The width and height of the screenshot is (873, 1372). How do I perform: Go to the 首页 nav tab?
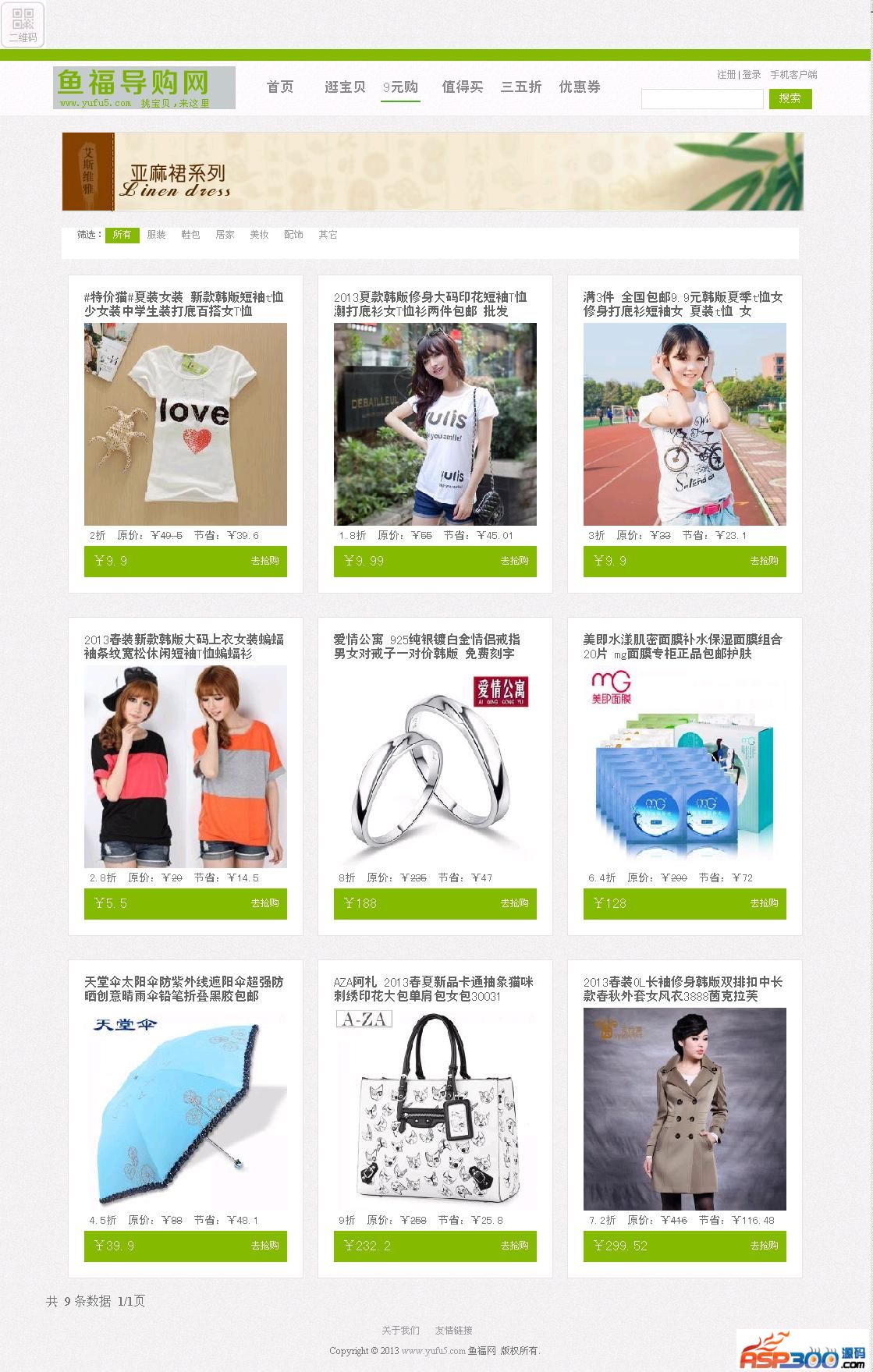click(x=280, y=87)
